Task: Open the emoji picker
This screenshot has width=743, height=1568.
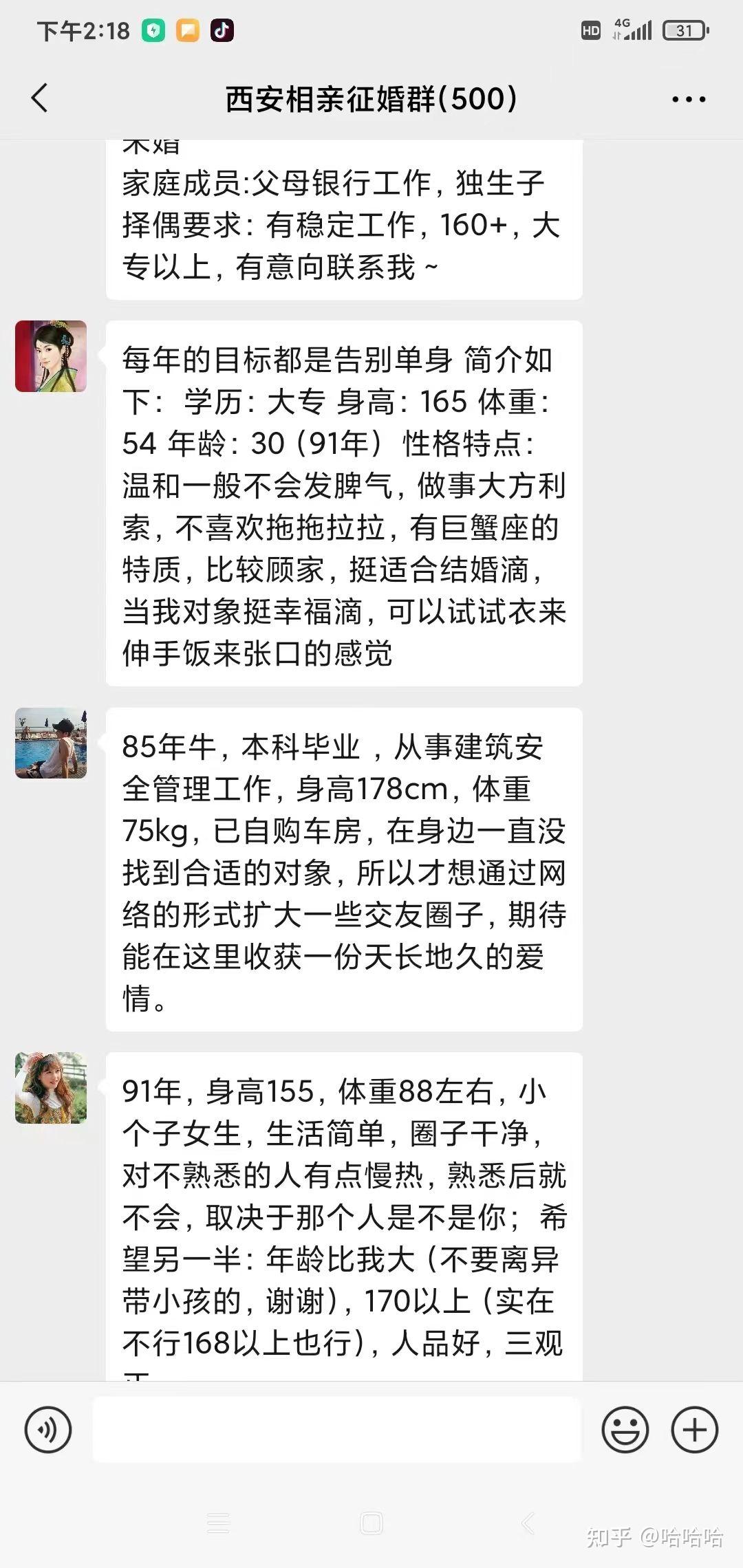Action: click(x=625, y=1430)
